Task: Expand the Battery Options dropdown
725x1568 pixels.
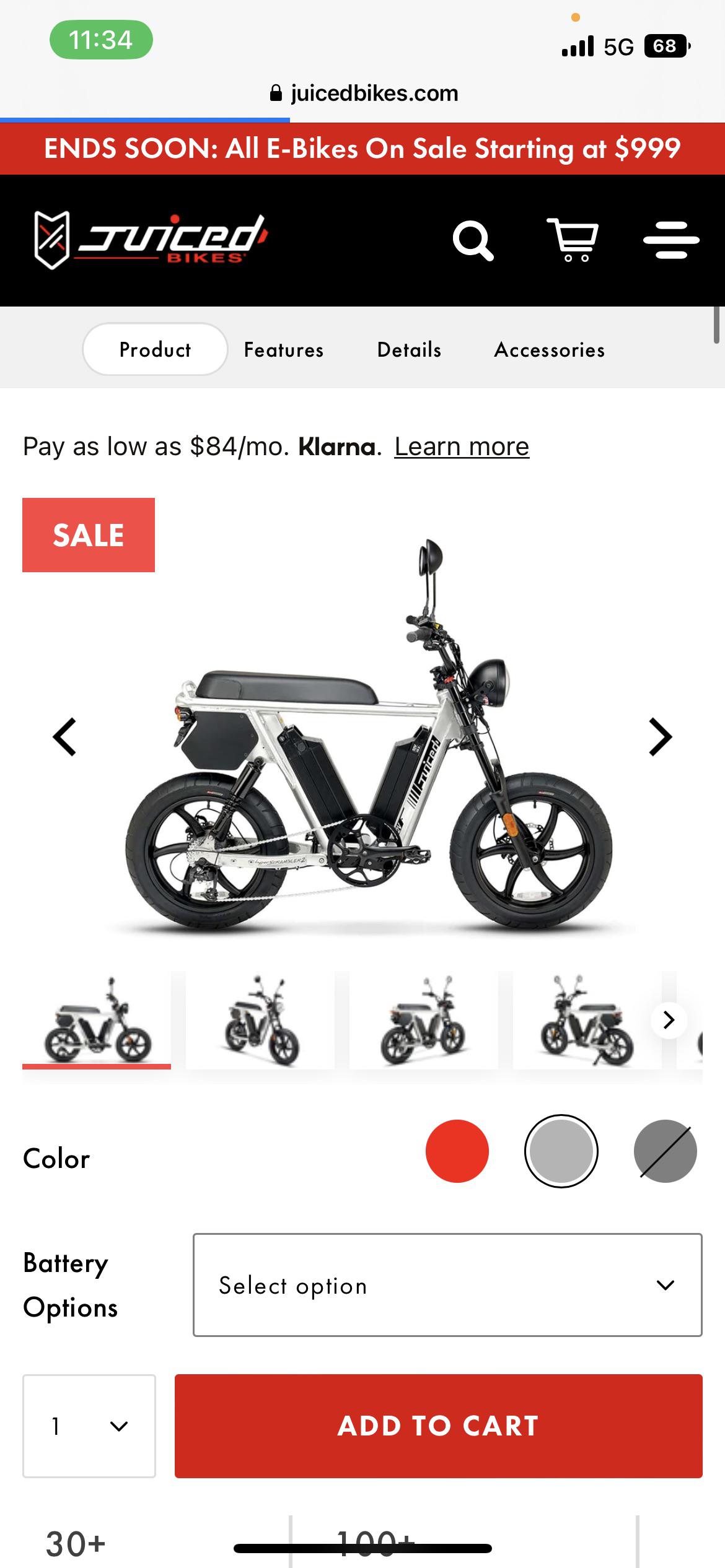Action: (x=447, y=1285)
